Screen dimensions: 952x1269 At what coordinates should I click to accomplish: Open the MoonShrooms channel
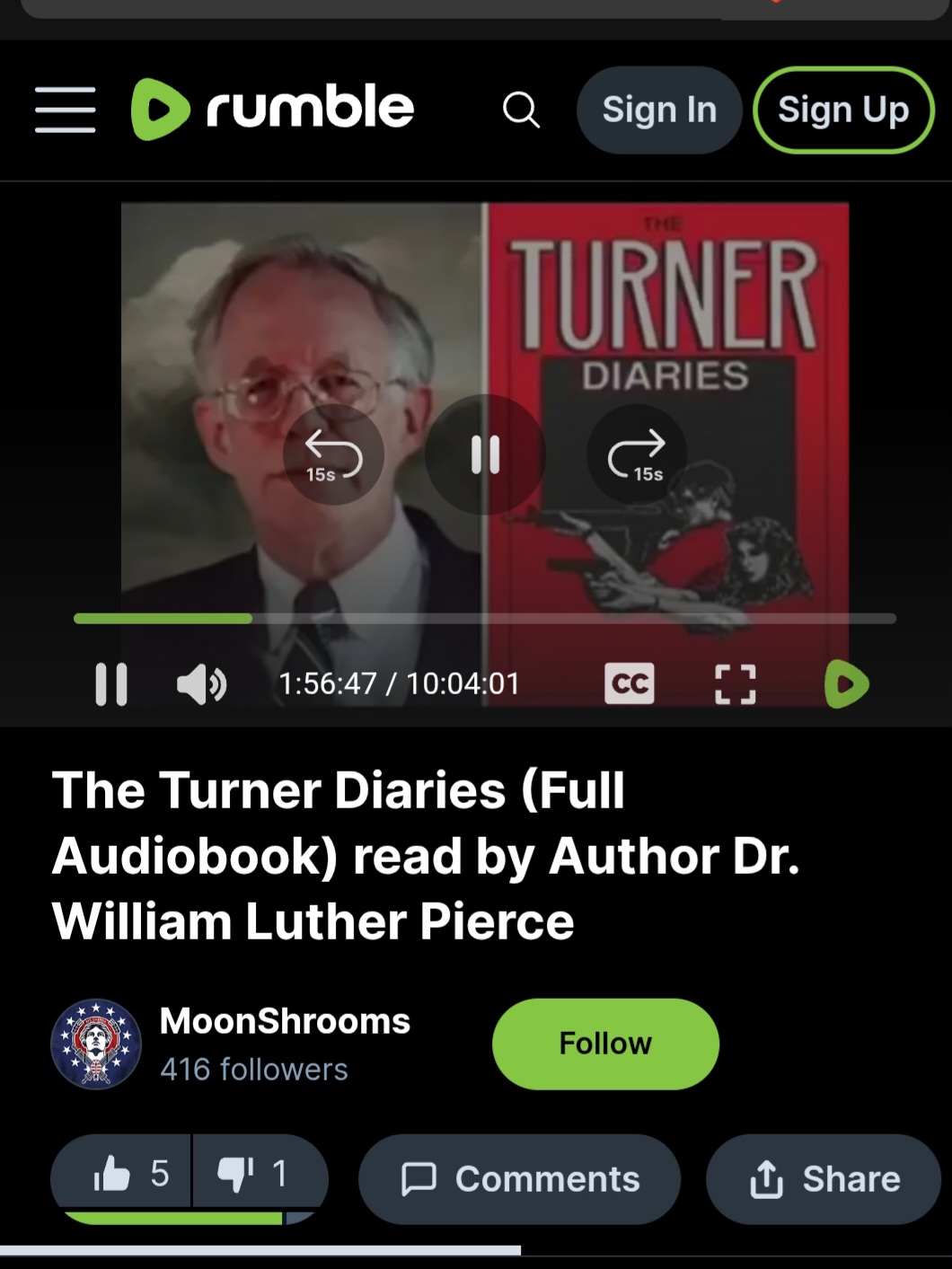(x=285, y=1021)
